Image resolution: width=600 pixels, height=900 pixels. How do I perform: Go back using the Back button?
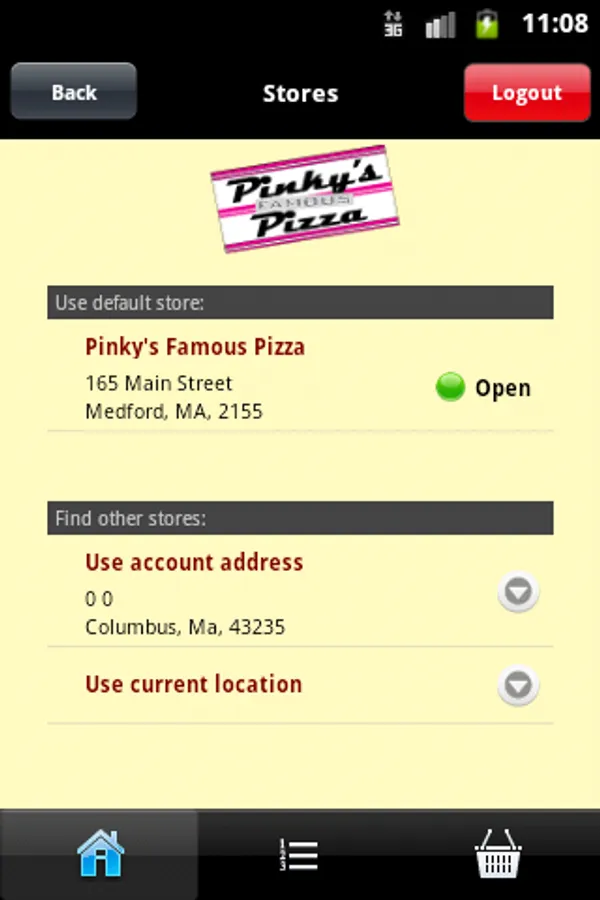point(73,93)
